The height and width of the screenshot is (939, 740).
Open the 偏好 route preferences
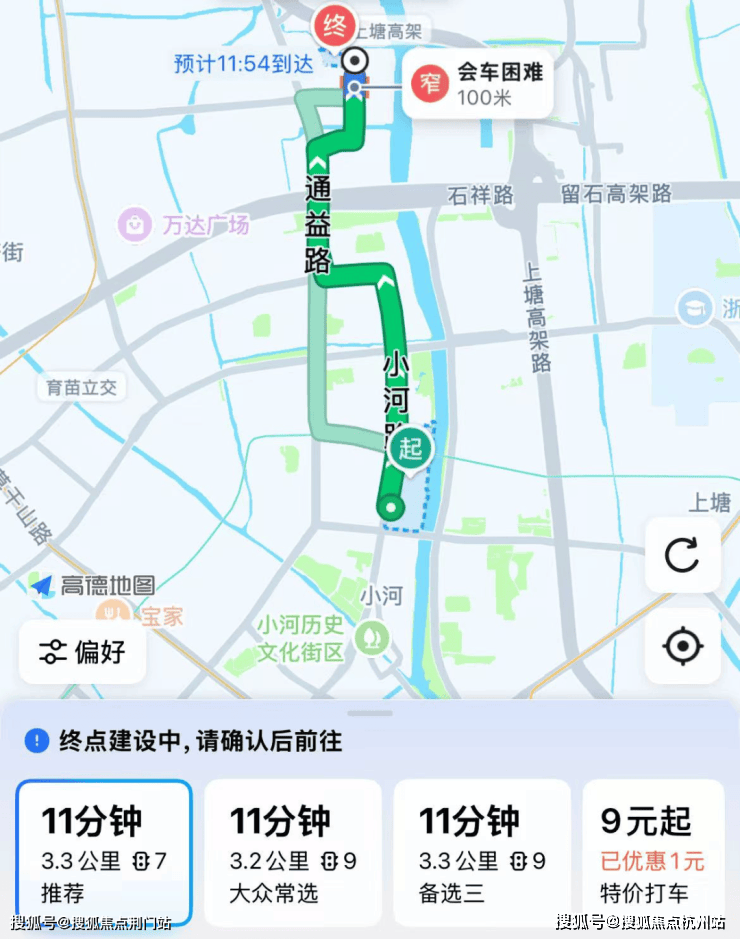(82, 652)
